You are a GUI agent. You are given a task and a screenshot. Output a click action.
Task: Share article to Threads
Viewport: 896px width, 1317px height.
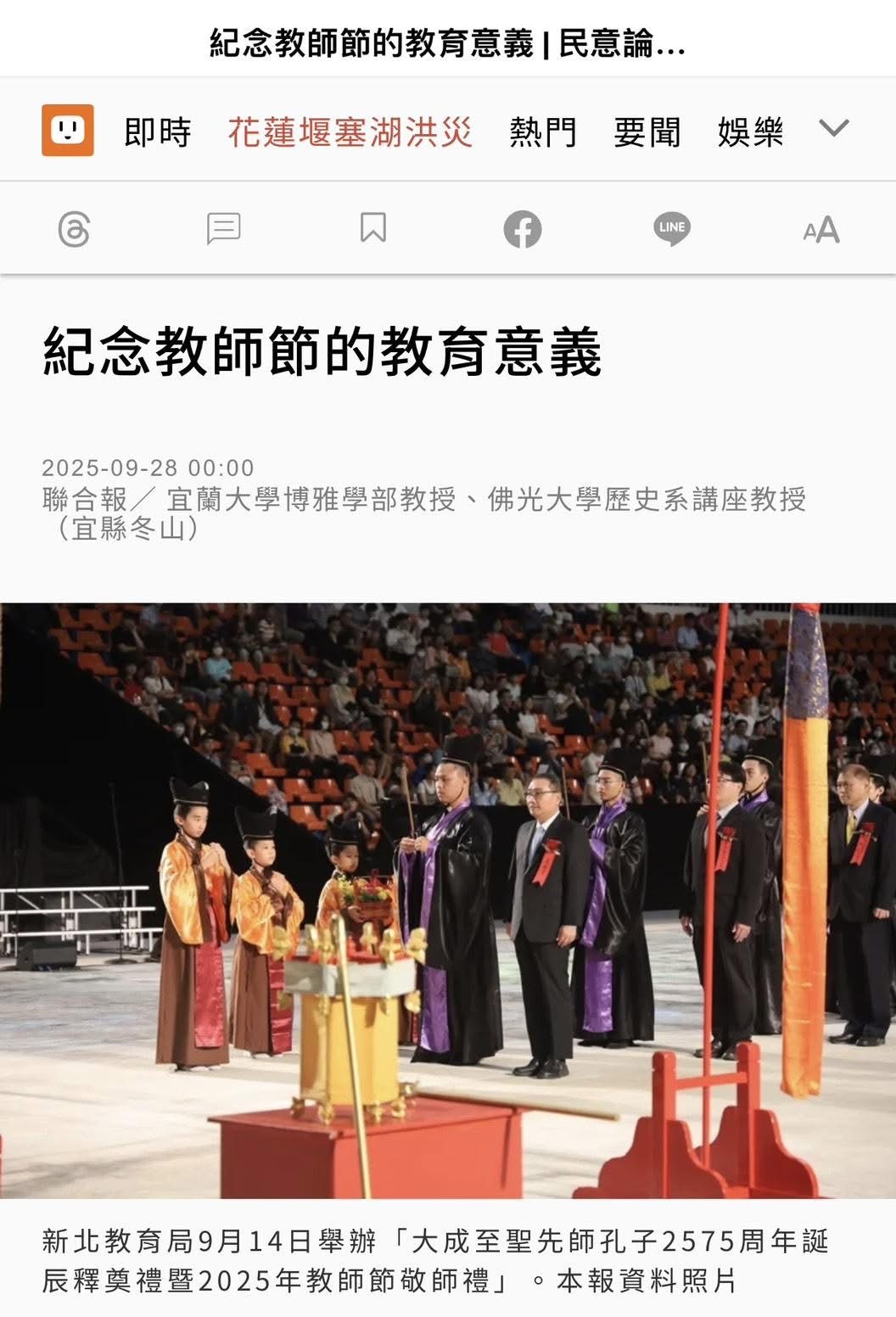pyautogui.click(x=75, y=229)
